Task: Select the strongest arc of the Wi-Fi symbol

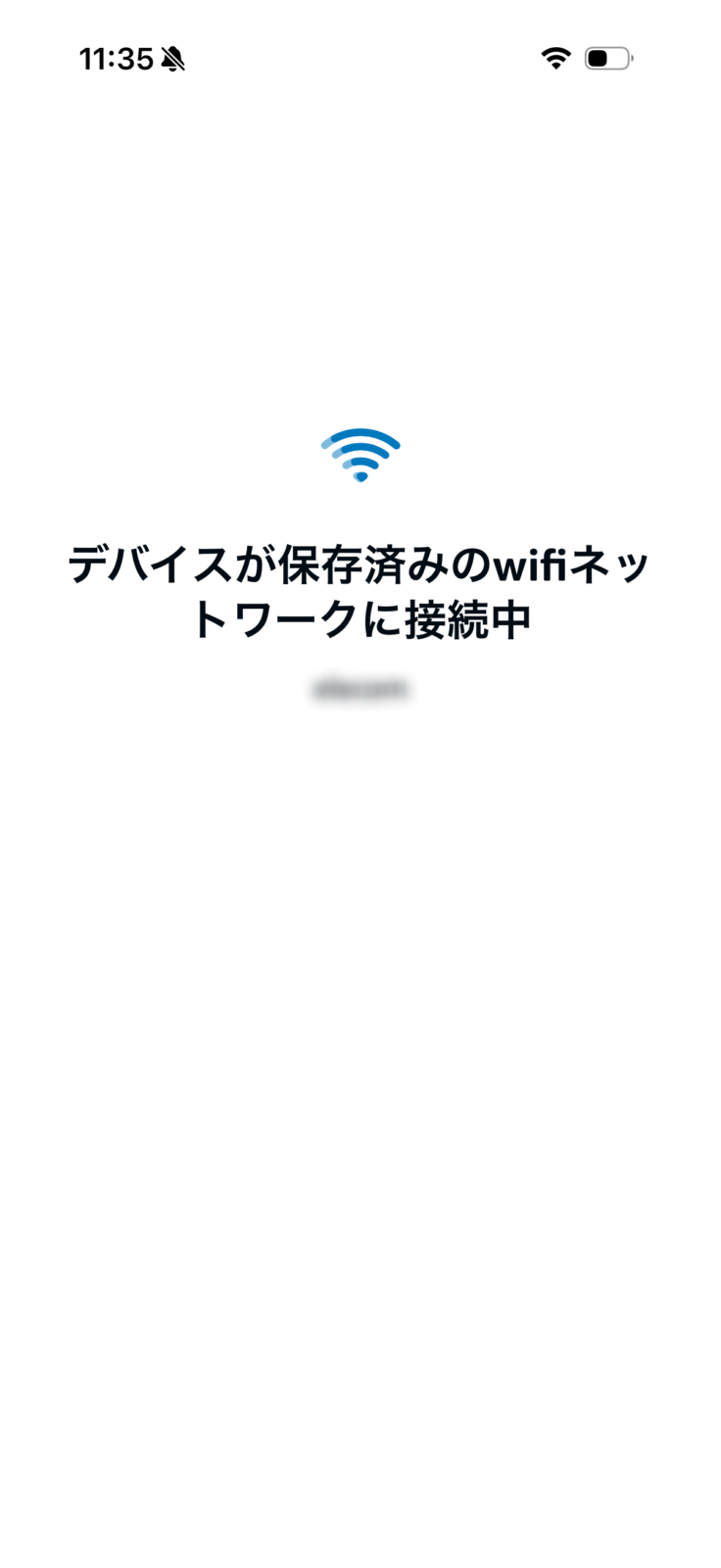Action: pyautogui.click(x=360, y=432)
